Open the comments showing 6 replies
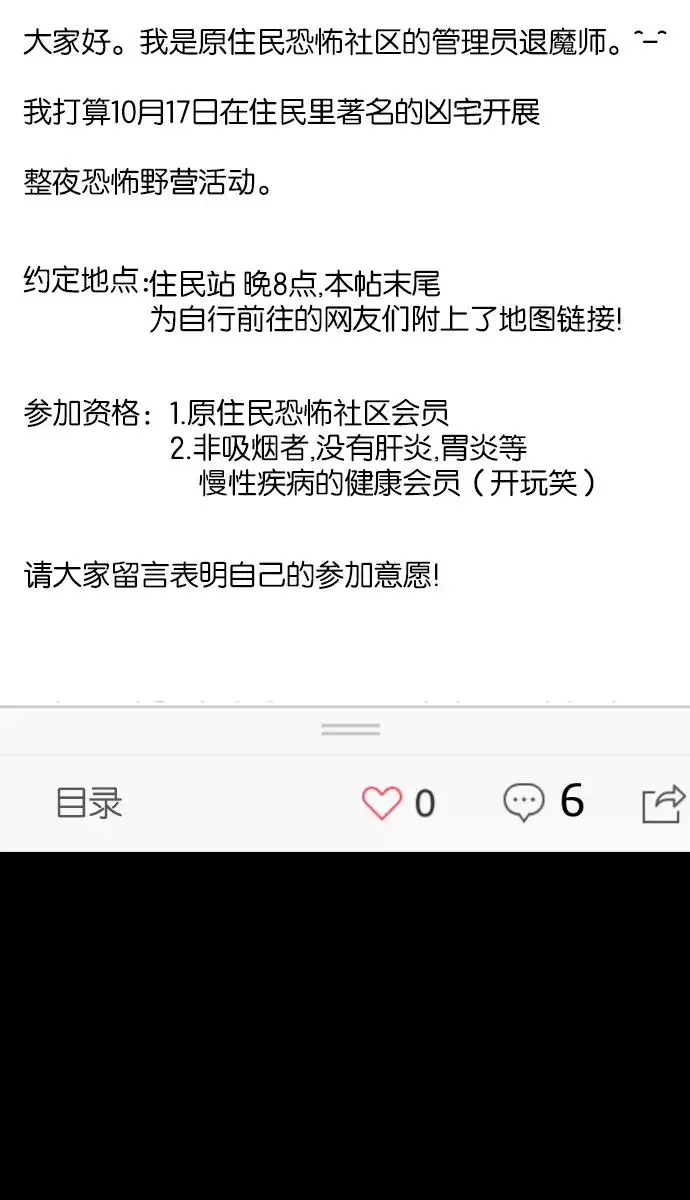 (523, 802)
